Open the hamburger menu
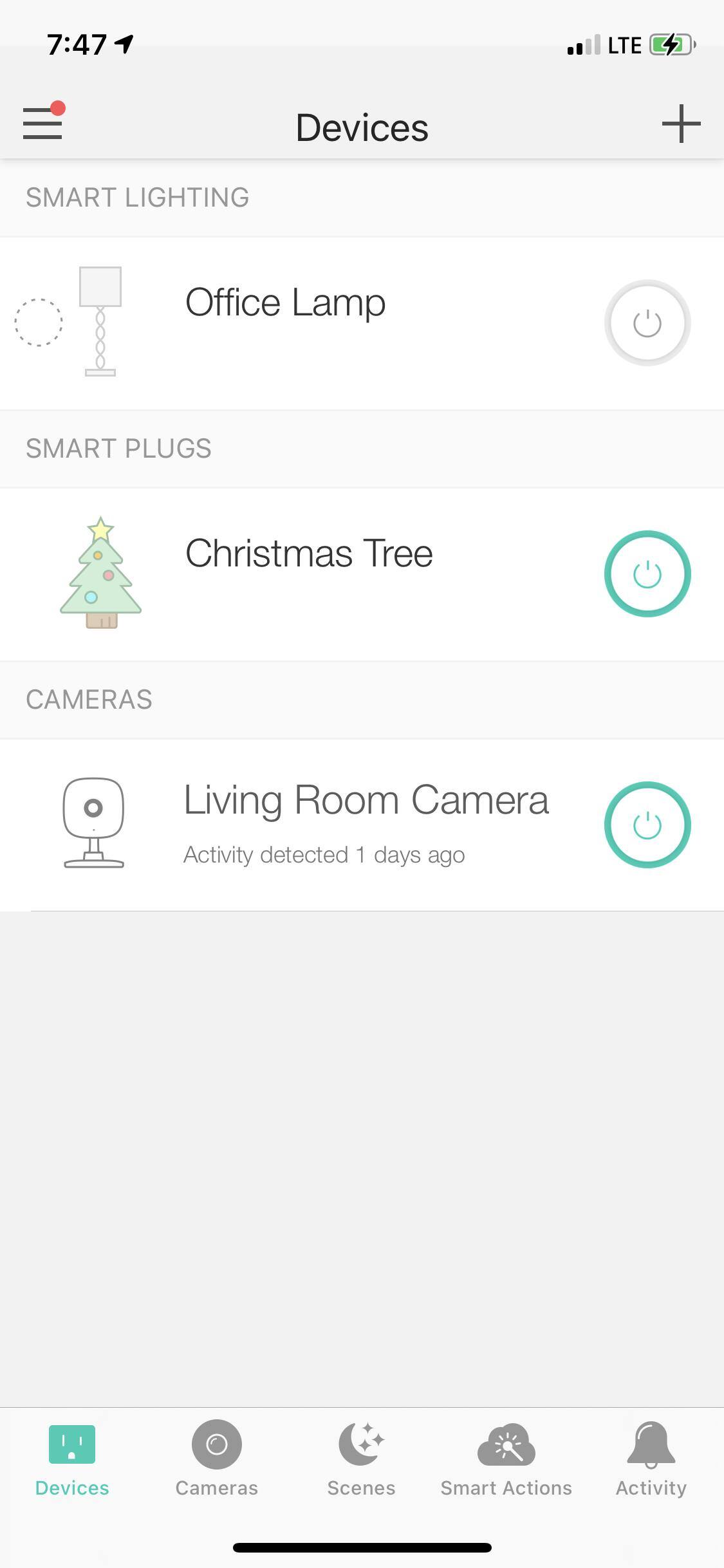The width and height of the screenshot is (724, 1568). pos(42,122)
